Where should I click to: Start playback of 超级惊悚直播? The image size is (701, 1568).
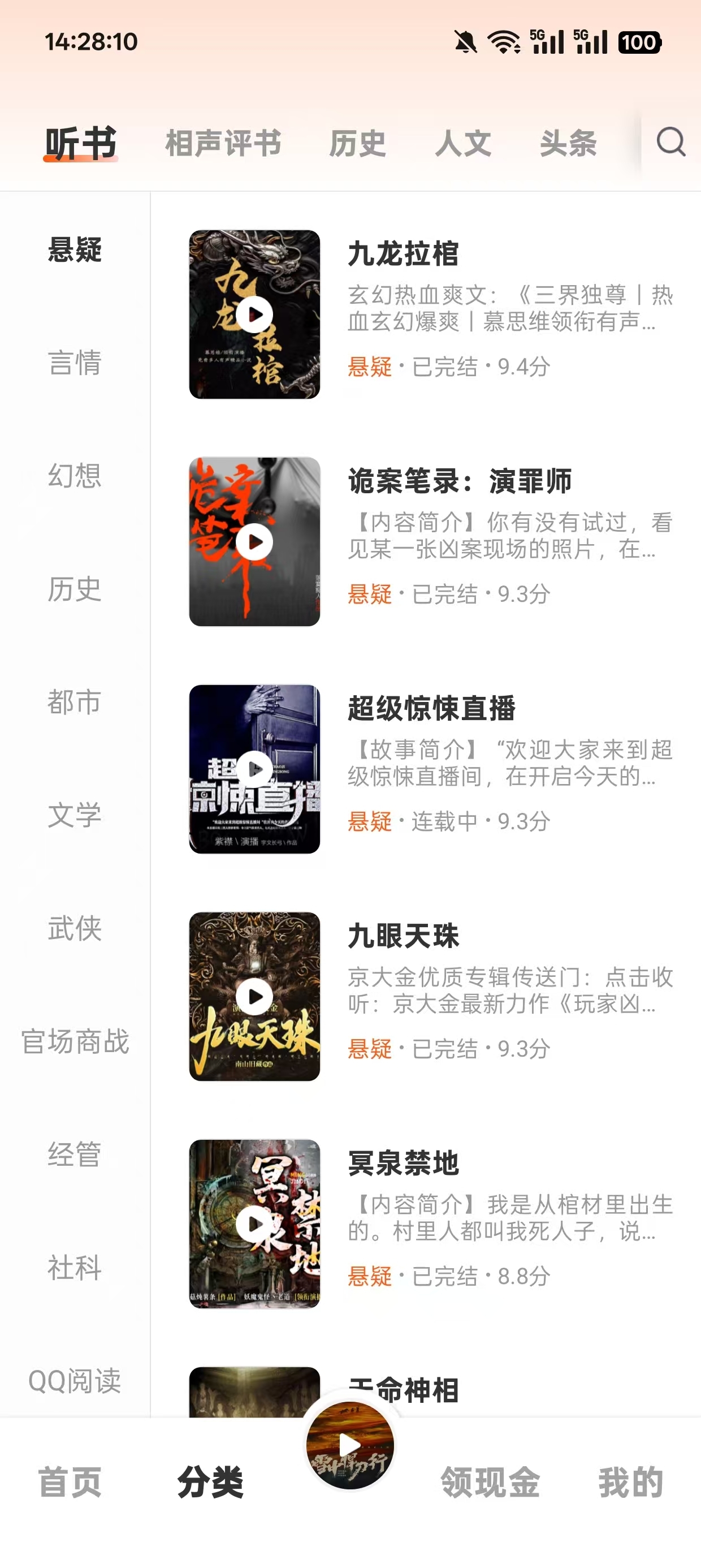[x=254, y=768]
